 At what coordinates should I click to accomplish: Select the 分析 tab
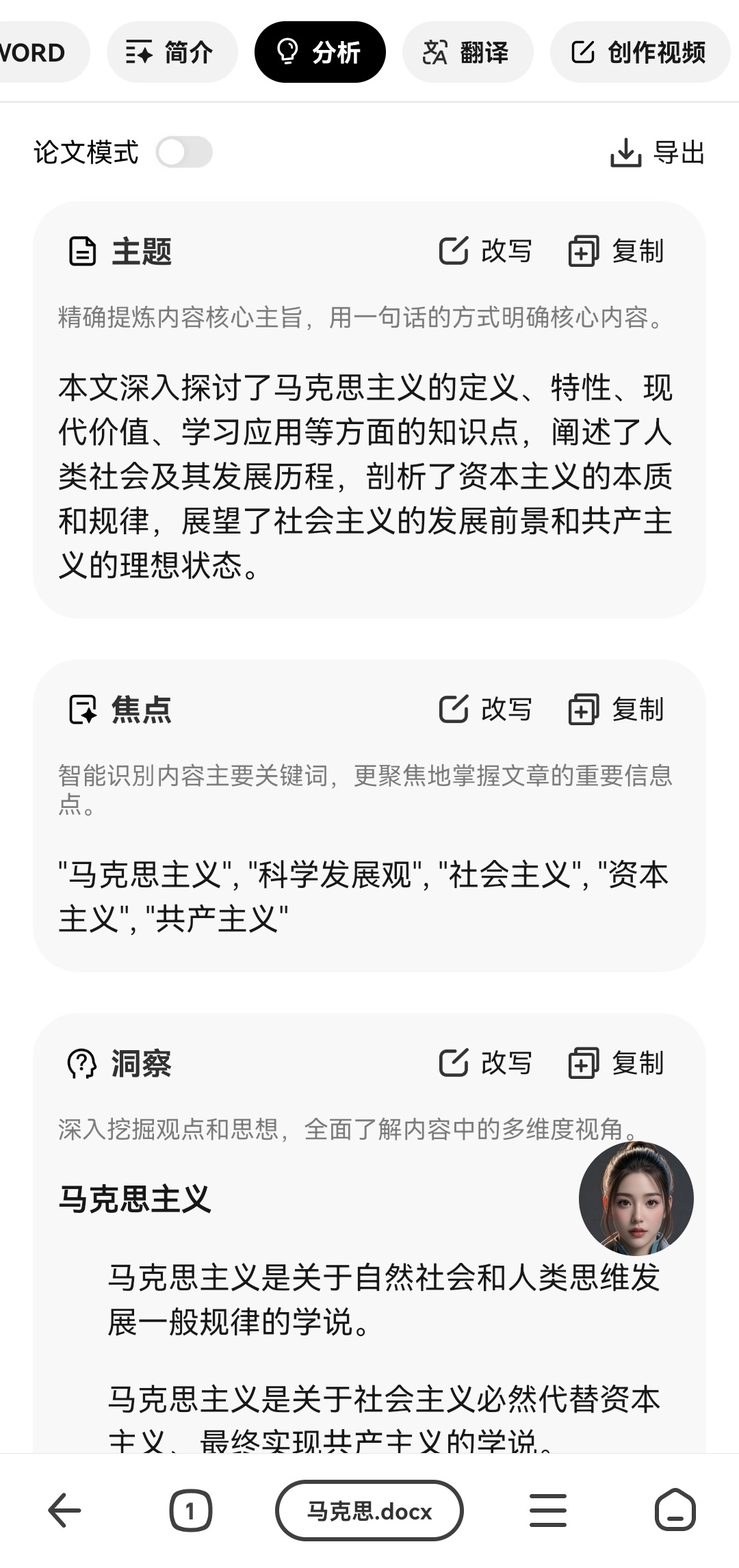(x=320, y=51)
